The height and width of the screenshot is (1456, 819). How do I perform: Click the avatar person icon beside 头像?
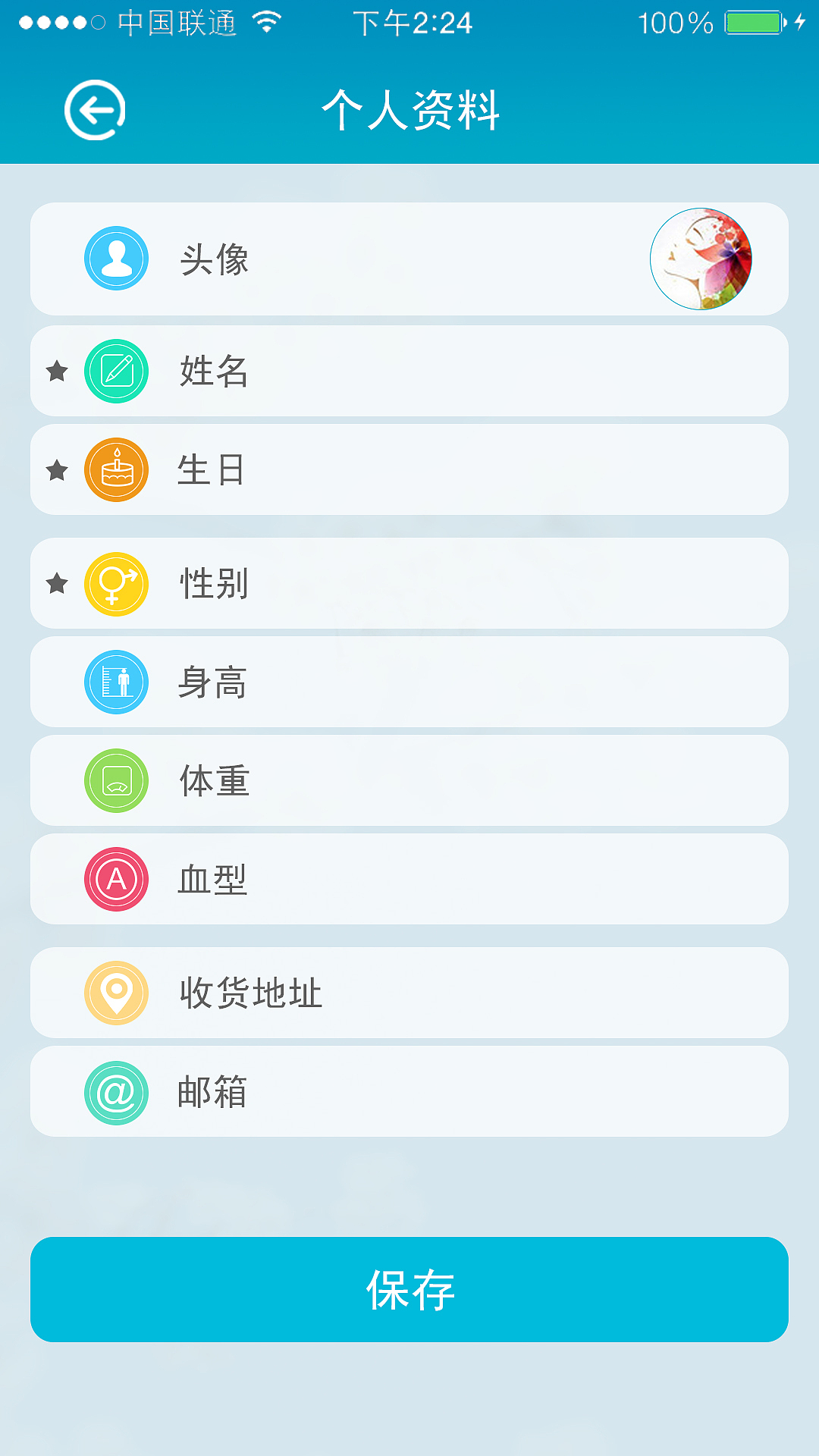(x=116, y=258)
